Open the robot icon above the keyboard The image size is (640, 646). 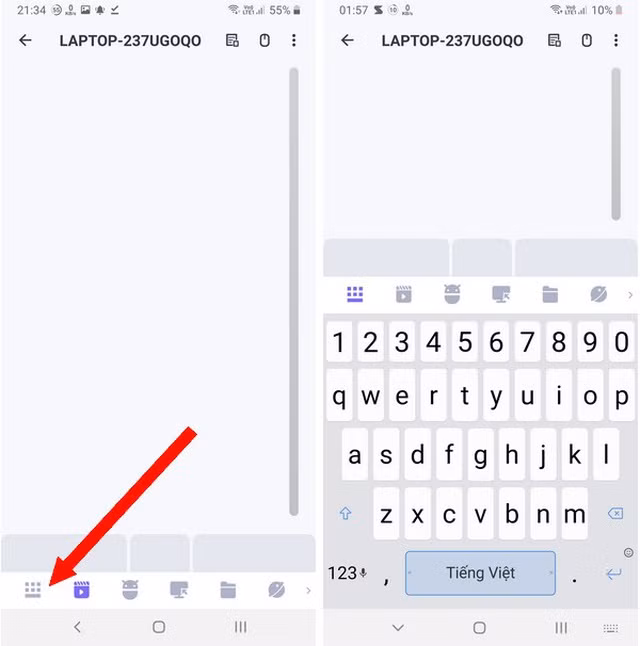[452, 294]
